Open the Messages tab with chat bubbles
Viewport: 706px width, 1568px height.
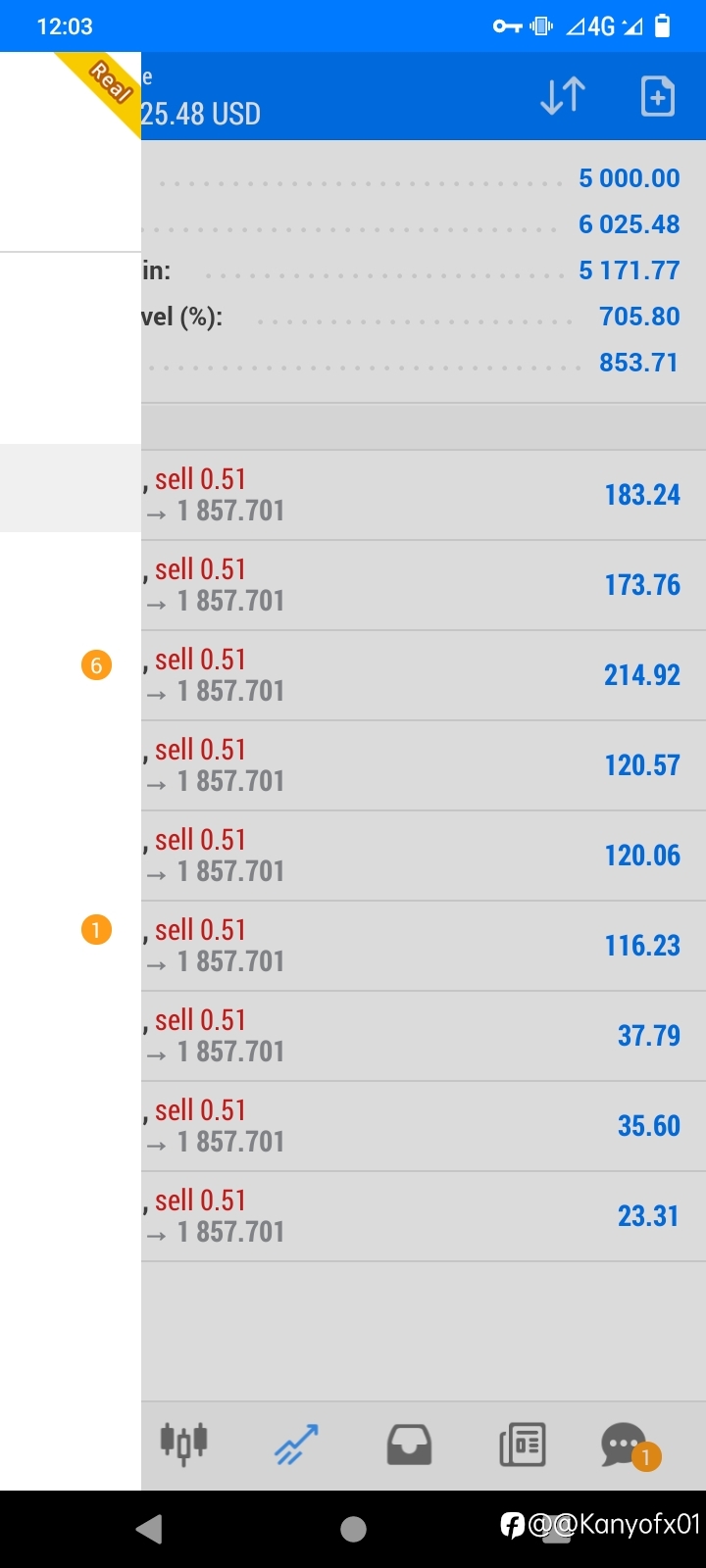pyautogui.click(x=628, y=1445)
